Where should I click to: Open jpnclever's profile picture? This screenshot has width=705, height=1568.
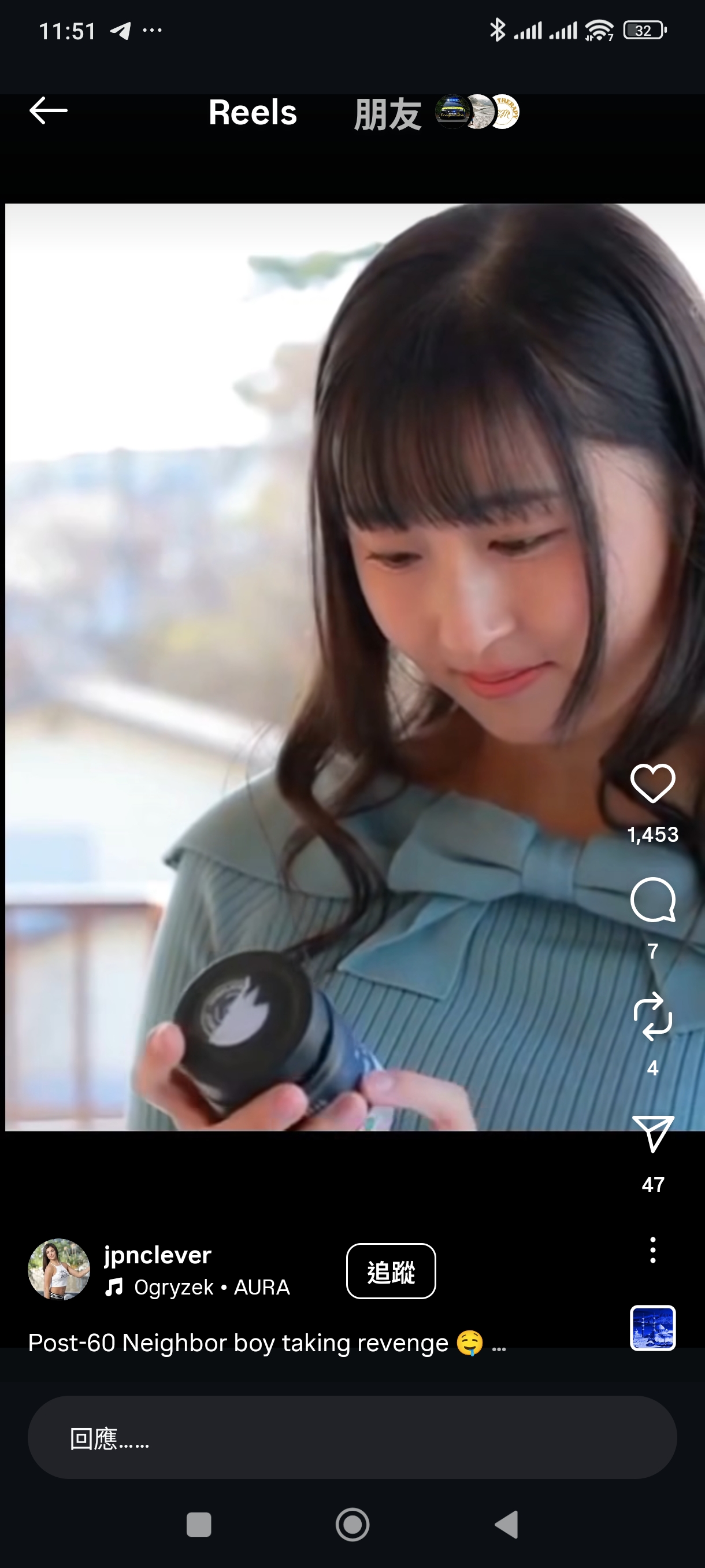[59, 1270]
